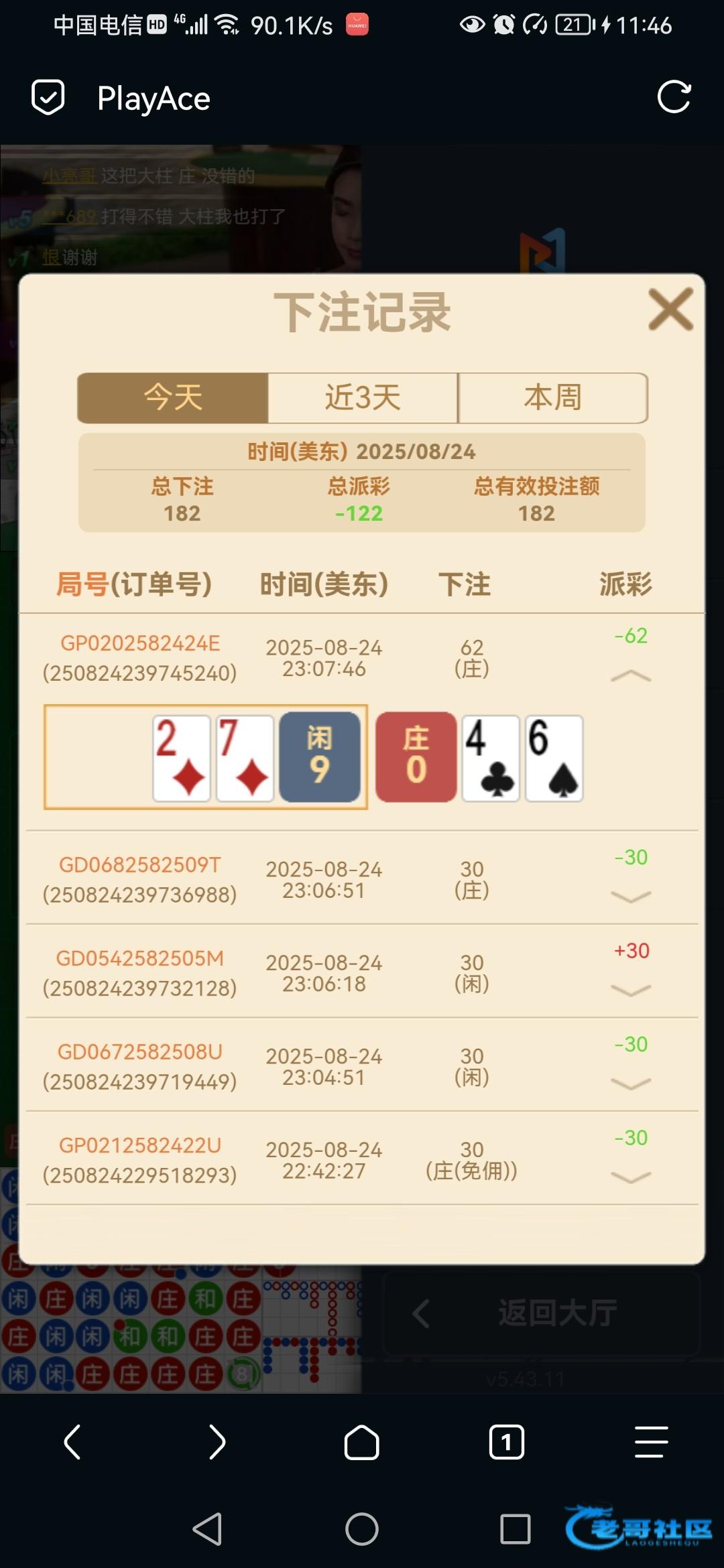The width and height of the screenshot is (724, 1568).
Task: Tap the system recent apps button
Action: (516, 1529)
